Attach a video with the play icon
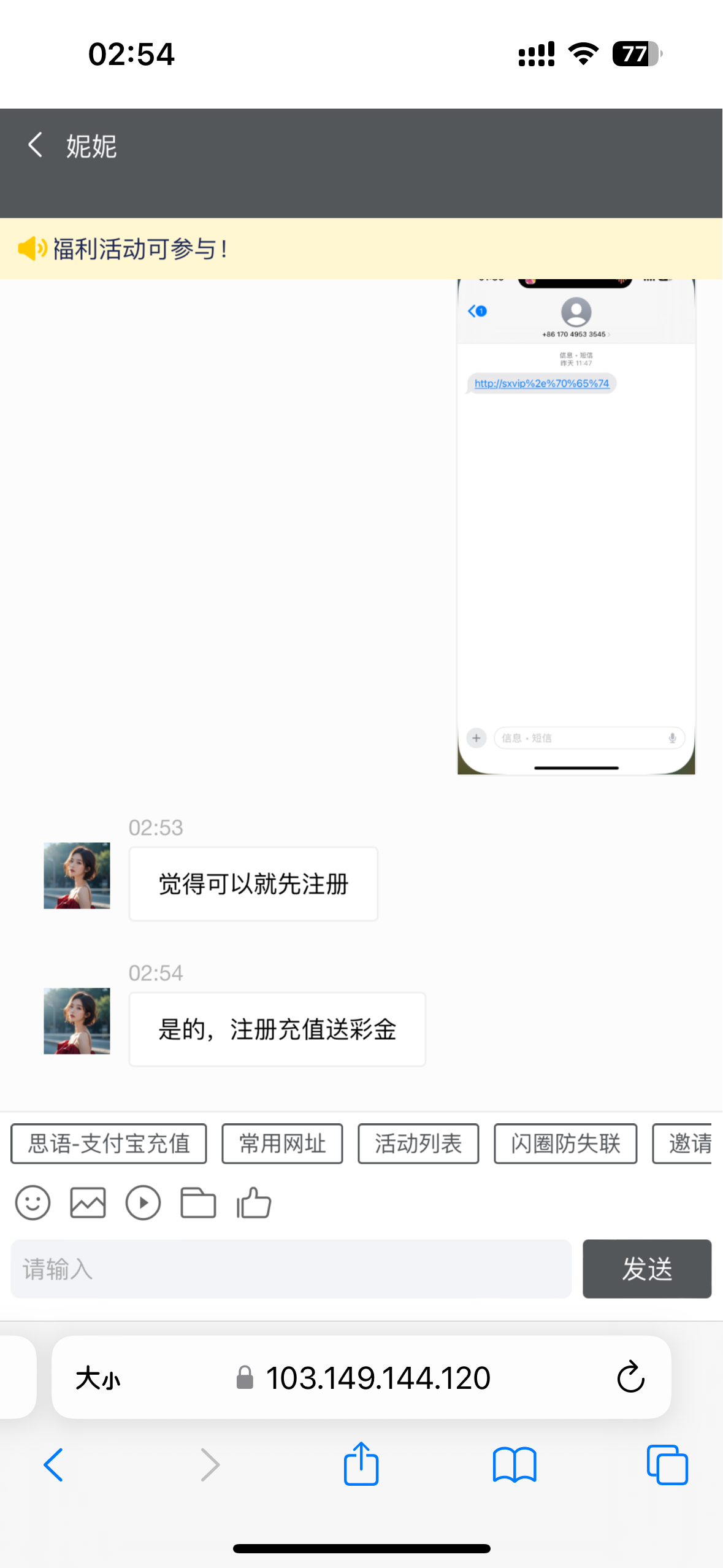This screenshot has height=1568, width=723. click(x=143, y=1202)
